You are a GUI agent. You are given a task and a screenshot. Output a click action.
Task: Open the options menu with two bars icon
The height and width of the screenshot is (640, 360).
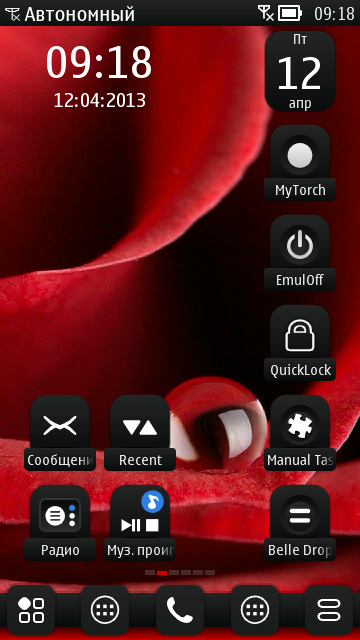(x=329, y=610)
